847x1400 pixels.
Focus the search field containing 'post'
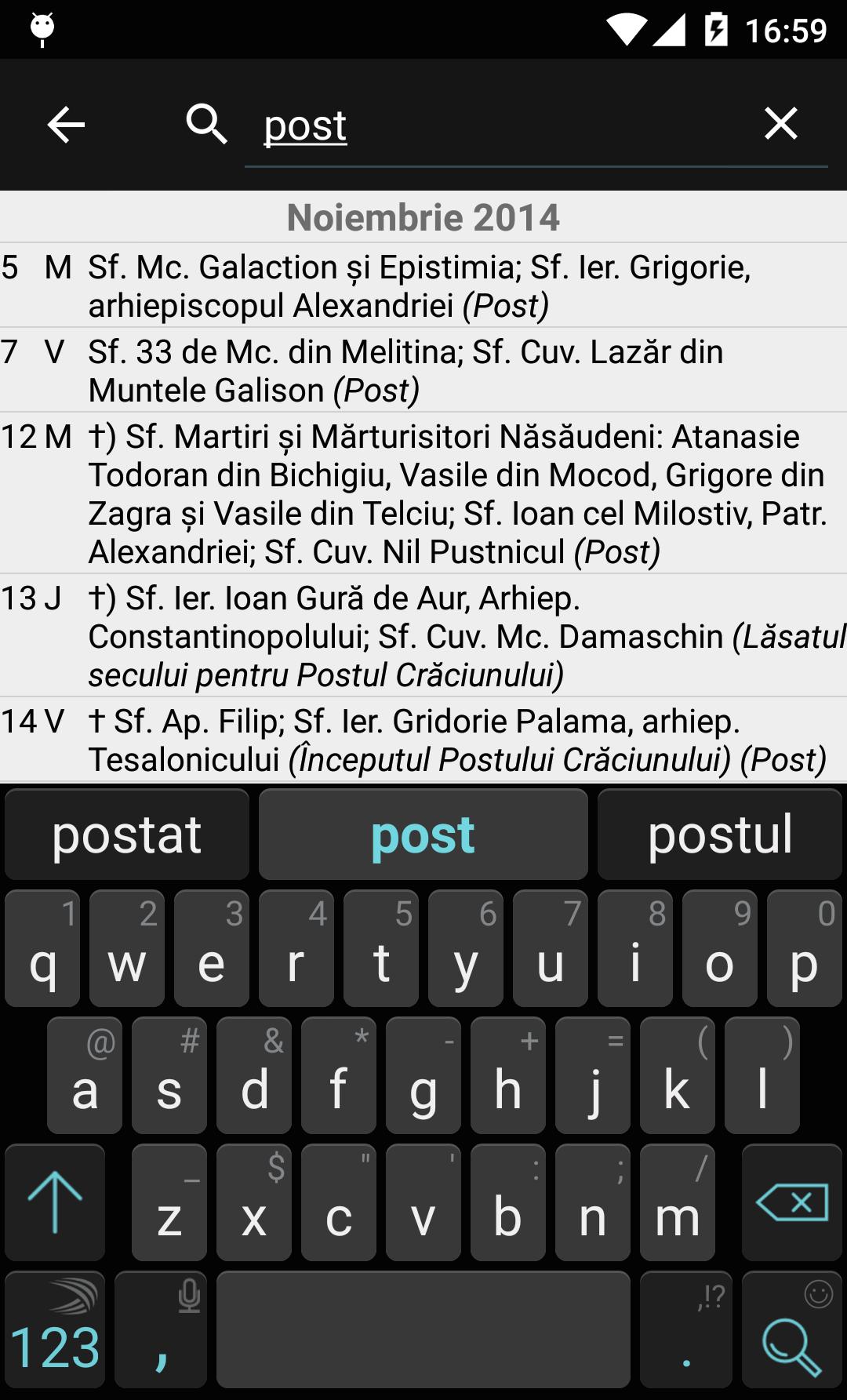click(x=502, y=125)
